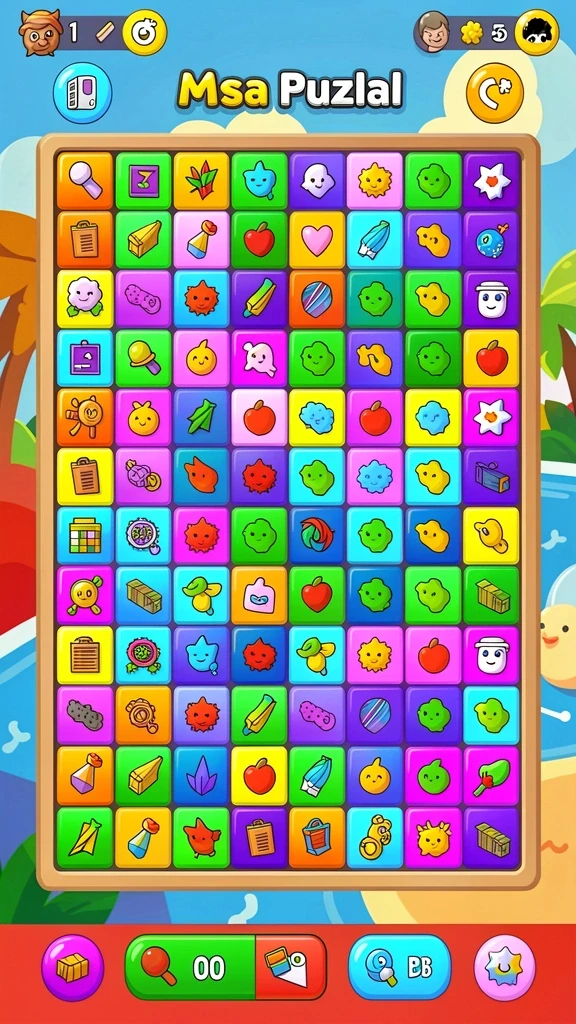This screenshot has width=576, height=1024.
Task: Select the camera tile on purple background
Action: (x=491, y=476)
